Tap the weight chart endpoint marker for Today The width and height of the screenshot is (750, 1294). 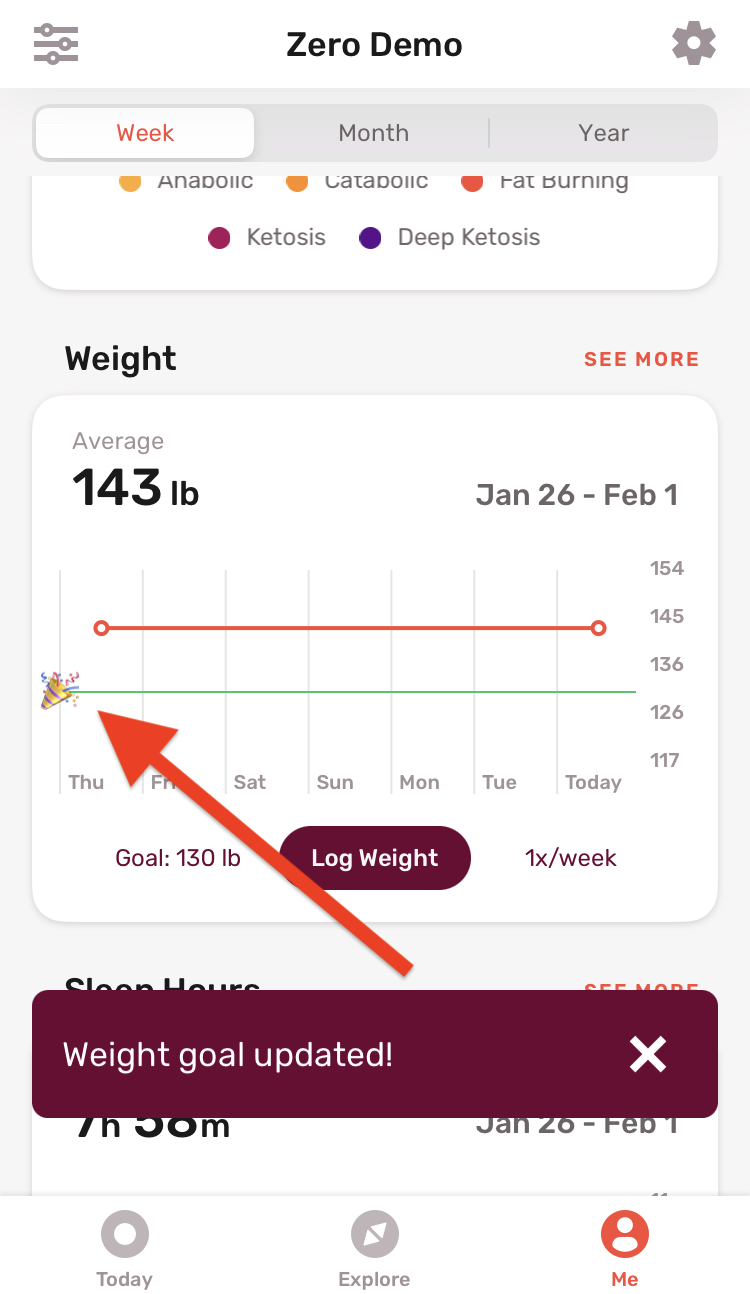[597, 627]
